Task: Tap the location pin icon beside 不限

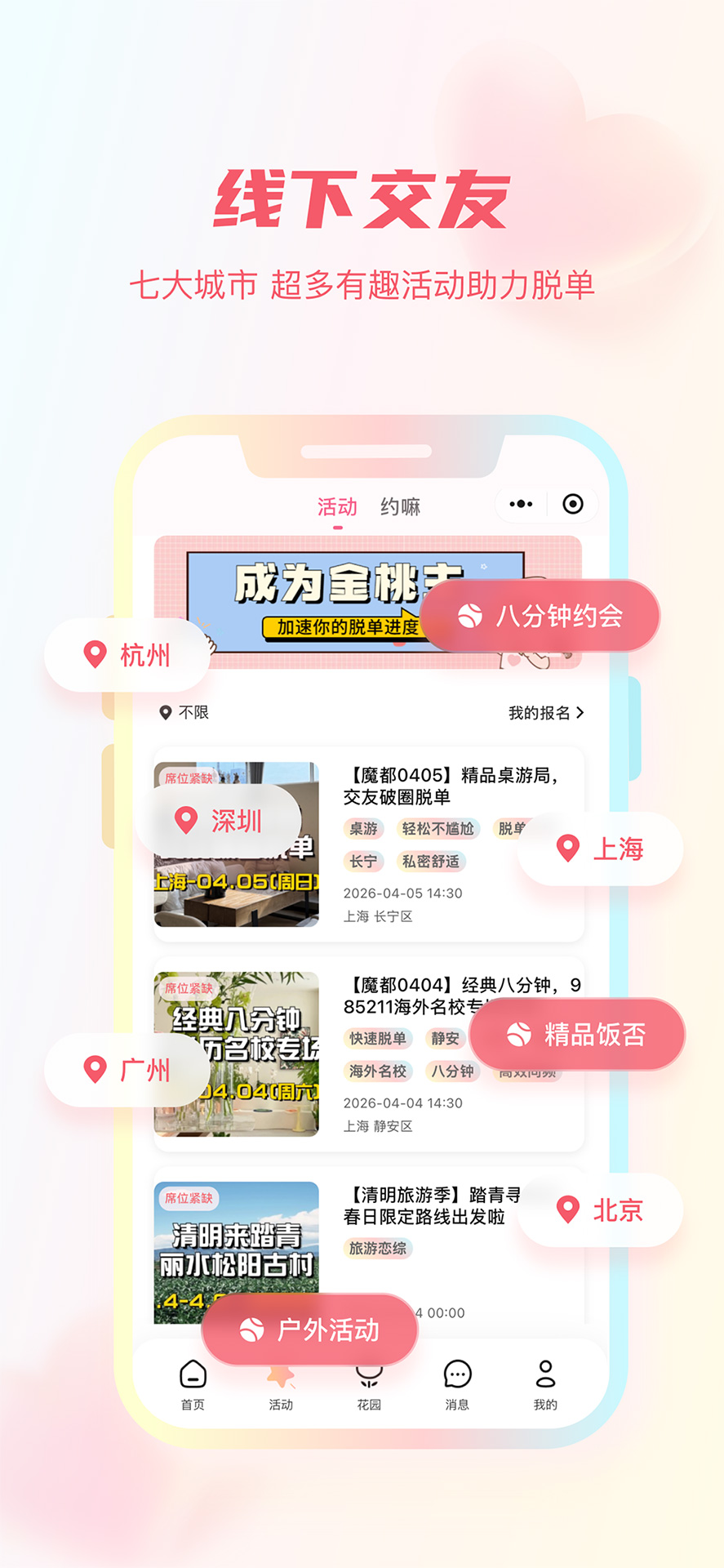Action: point(165,712)
